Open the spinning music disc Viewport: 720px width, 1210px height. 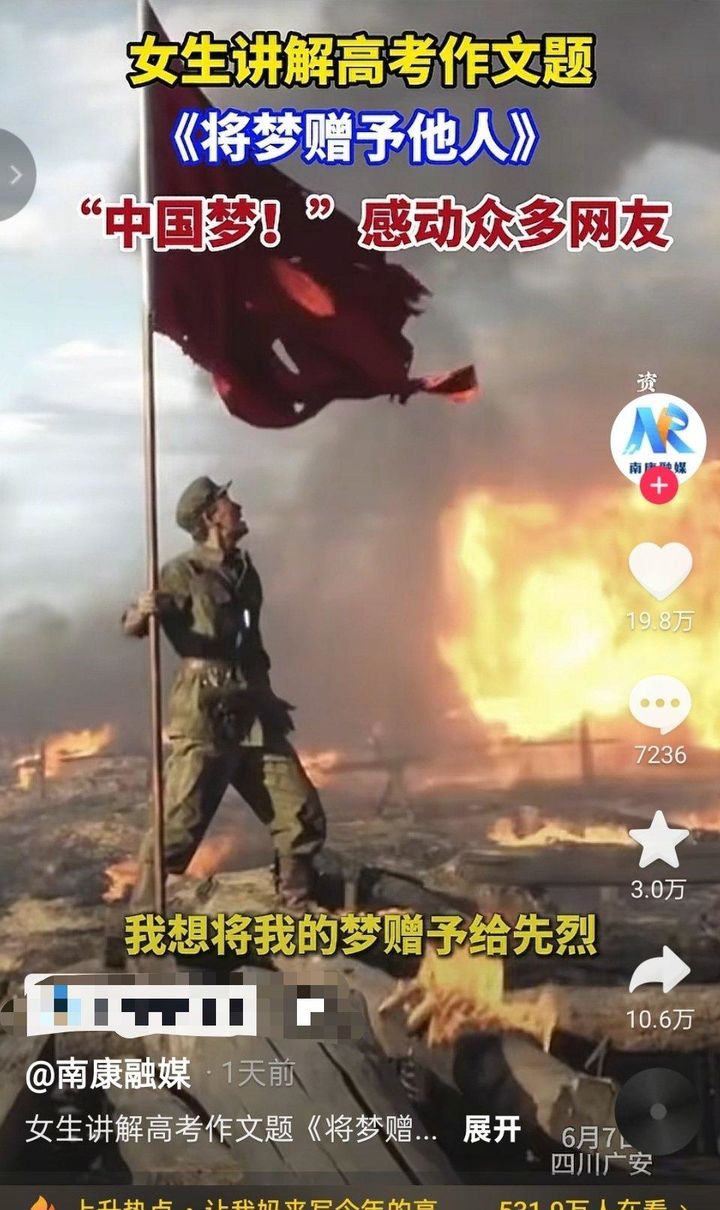657,1111
